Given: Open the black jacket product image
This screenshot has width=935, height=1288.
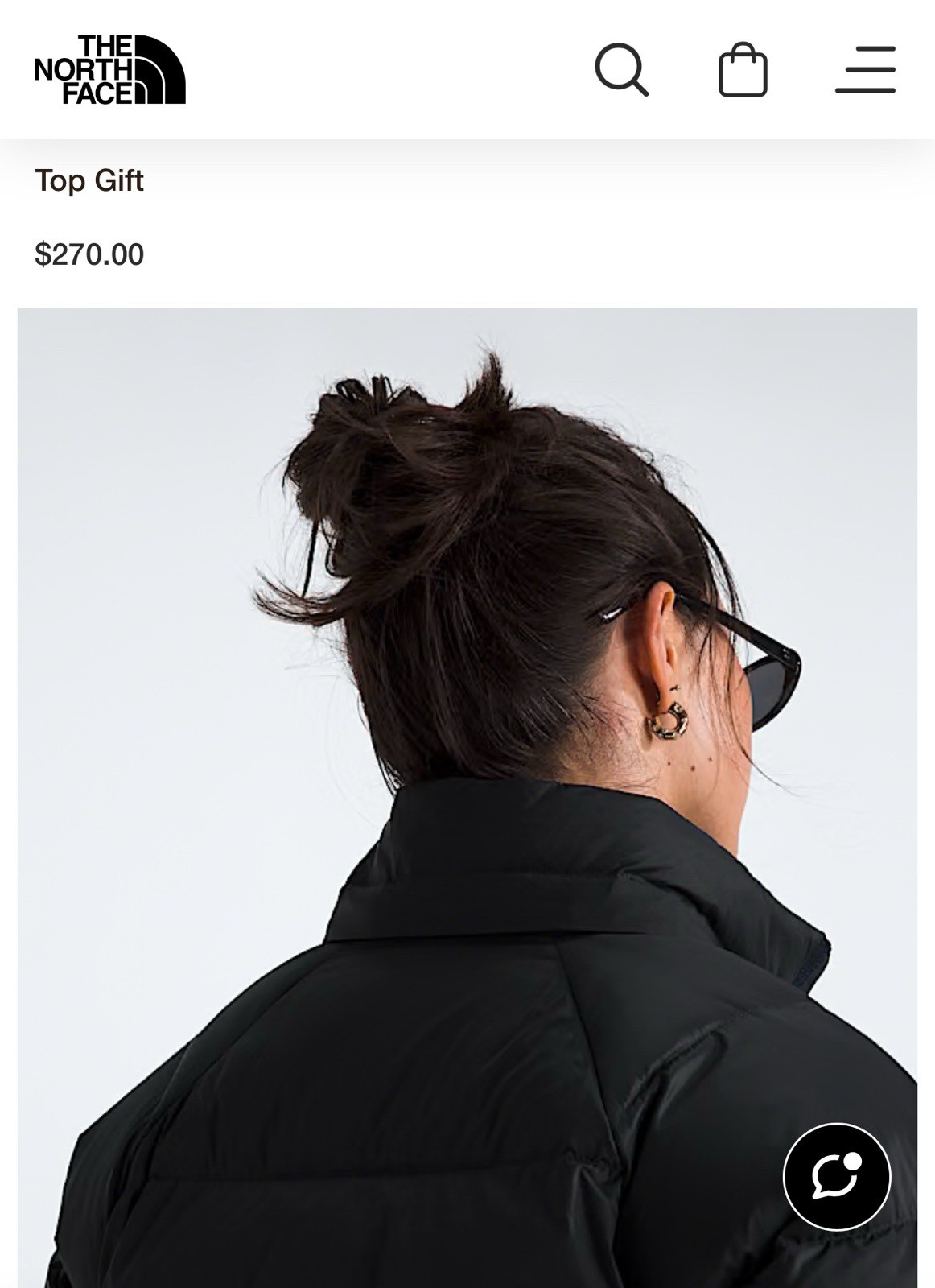Looking at the screenshot, I should [467, 797].
